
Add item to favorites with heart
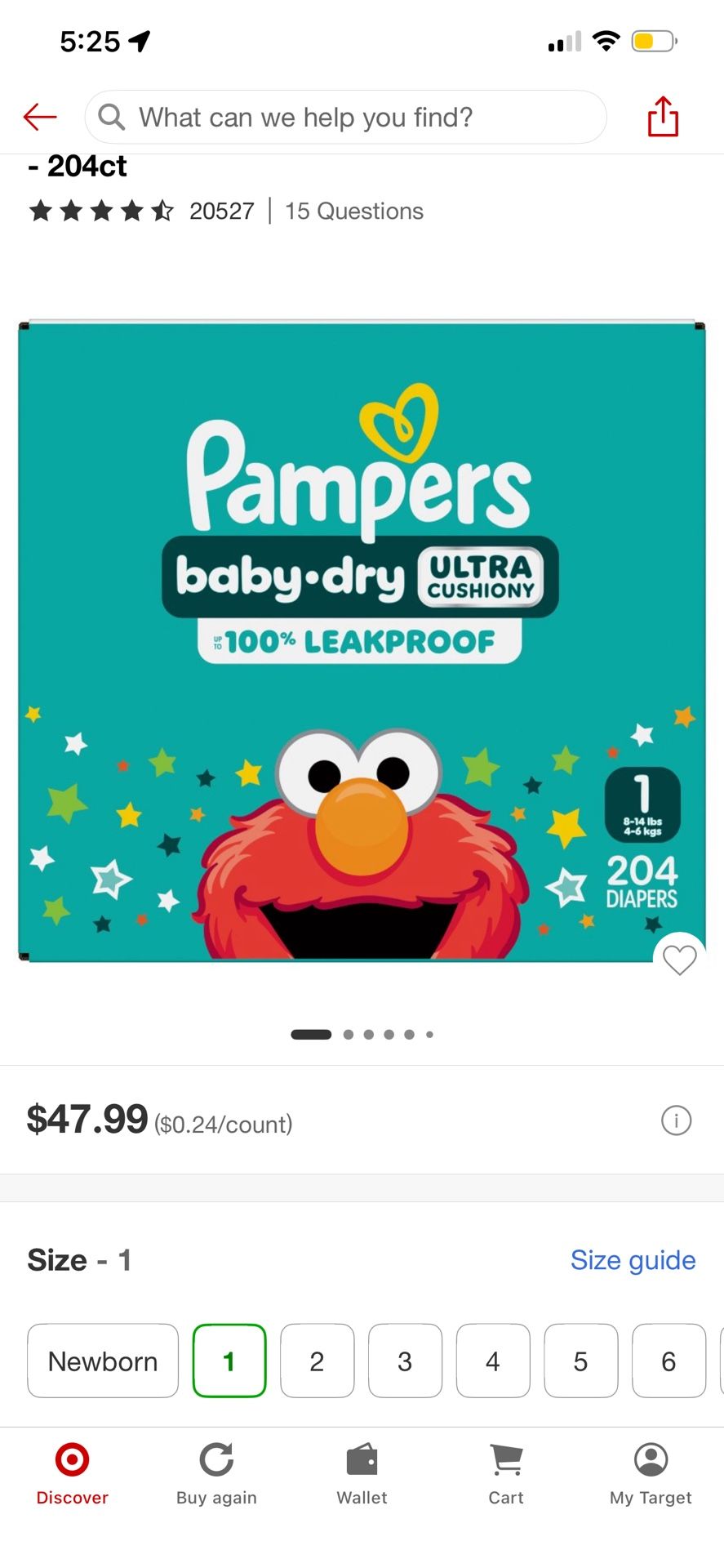tap(679, 959)
